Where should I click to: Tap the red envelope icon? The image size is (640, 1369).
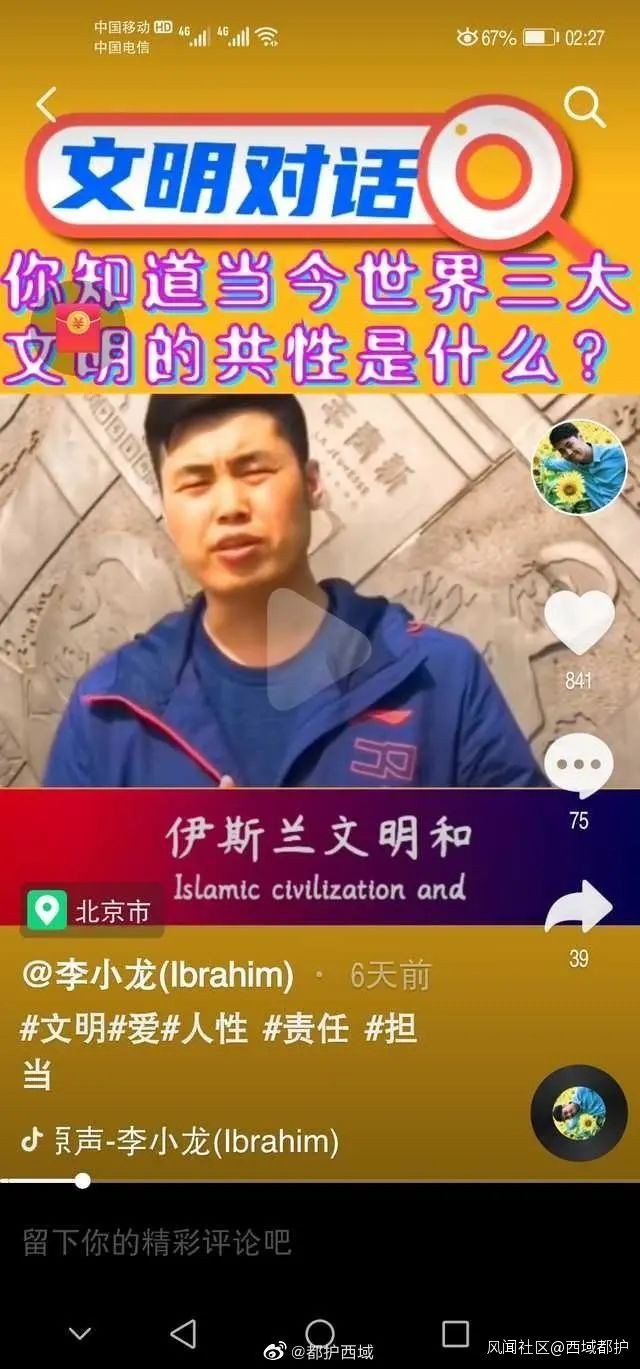pyautogui.click(x=74, y=323)
